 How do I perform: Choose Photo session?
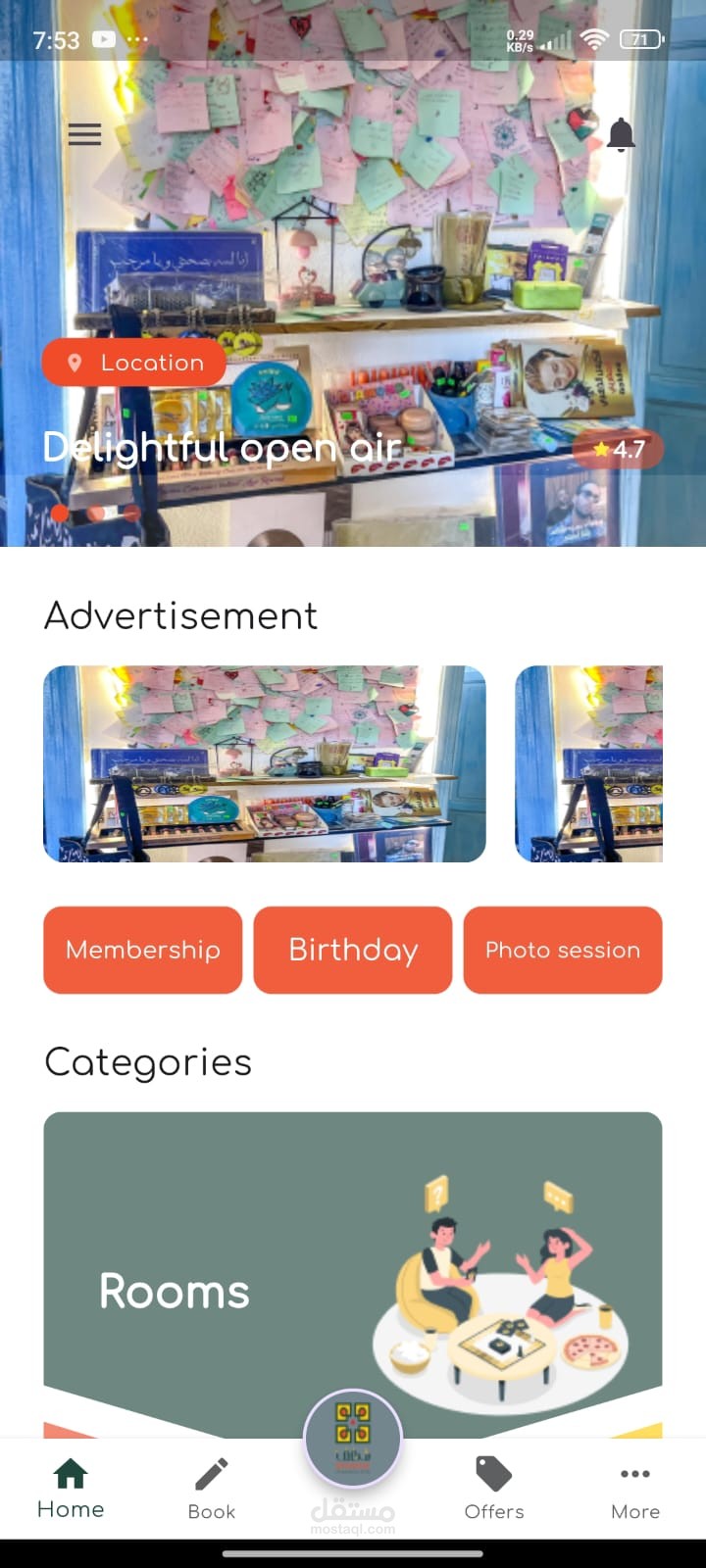tap(563, 950)
